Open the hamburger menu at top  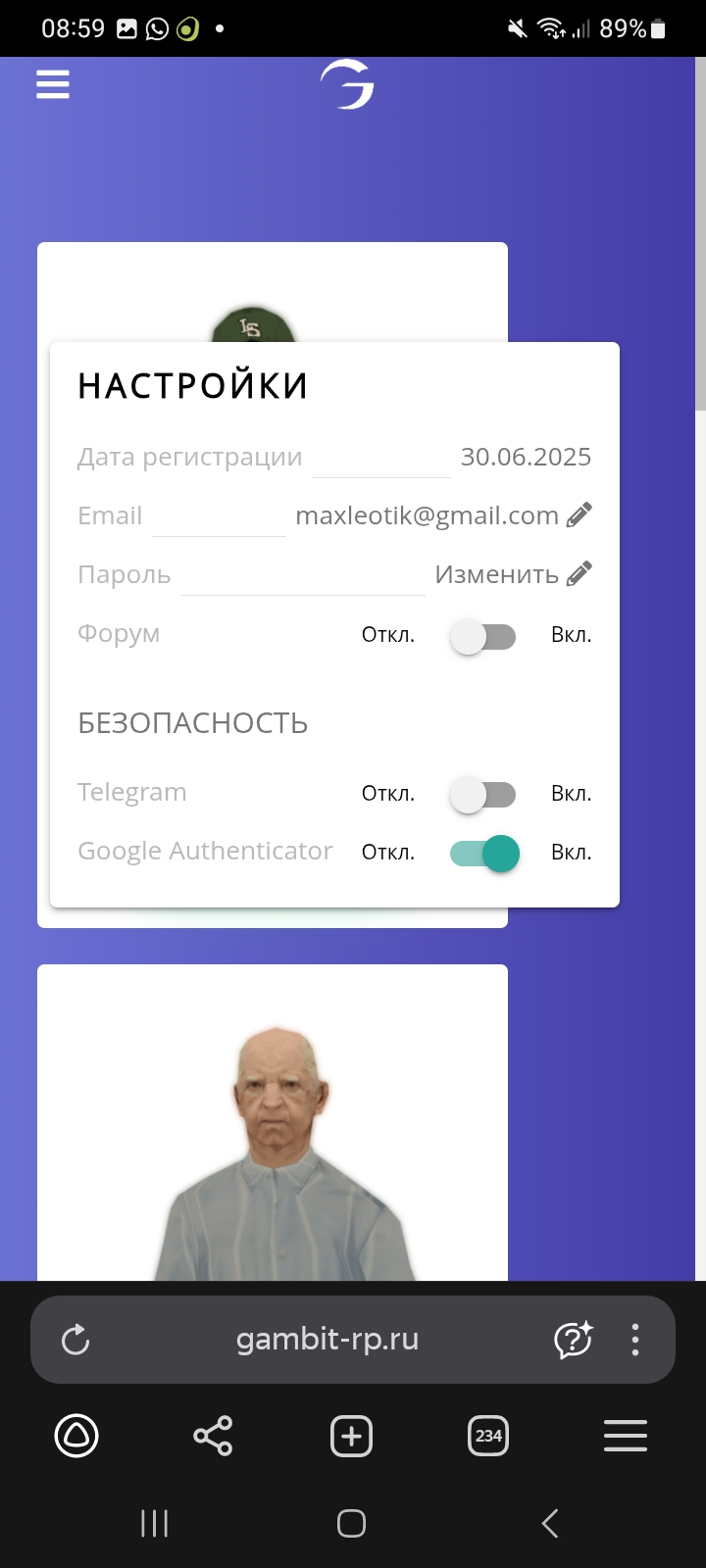[53, 84]
